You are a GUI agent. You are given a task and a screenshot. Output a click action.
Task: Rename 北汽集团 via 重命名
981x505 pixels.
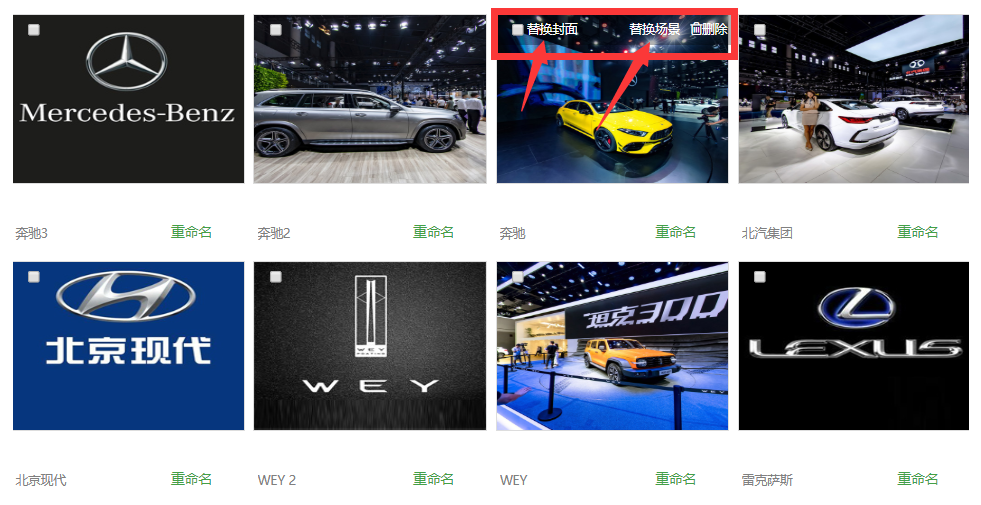click(917, 232)
